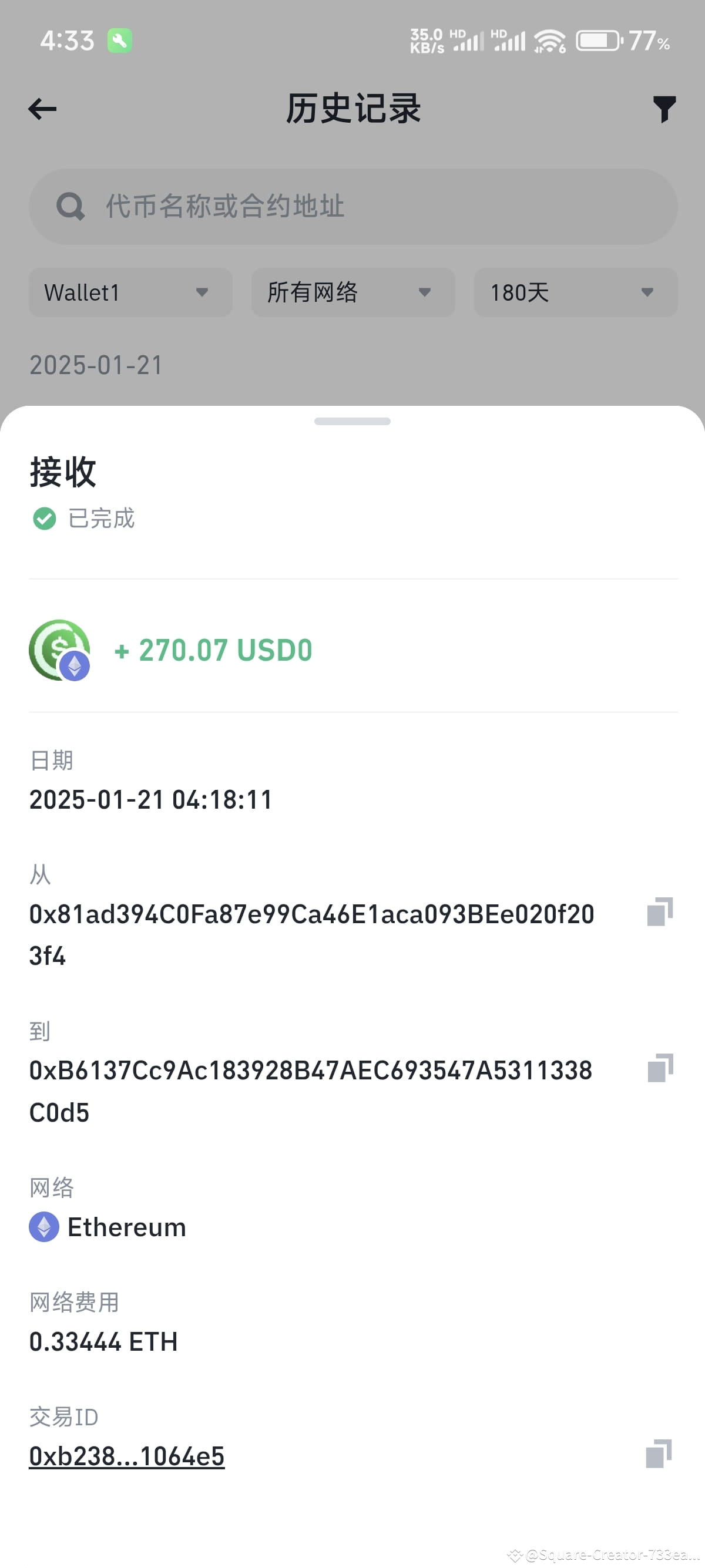The height and width of the screenshot is (1568, 705).
Task: Tap the search magnifier icon
Action: (x=70, y=206)
